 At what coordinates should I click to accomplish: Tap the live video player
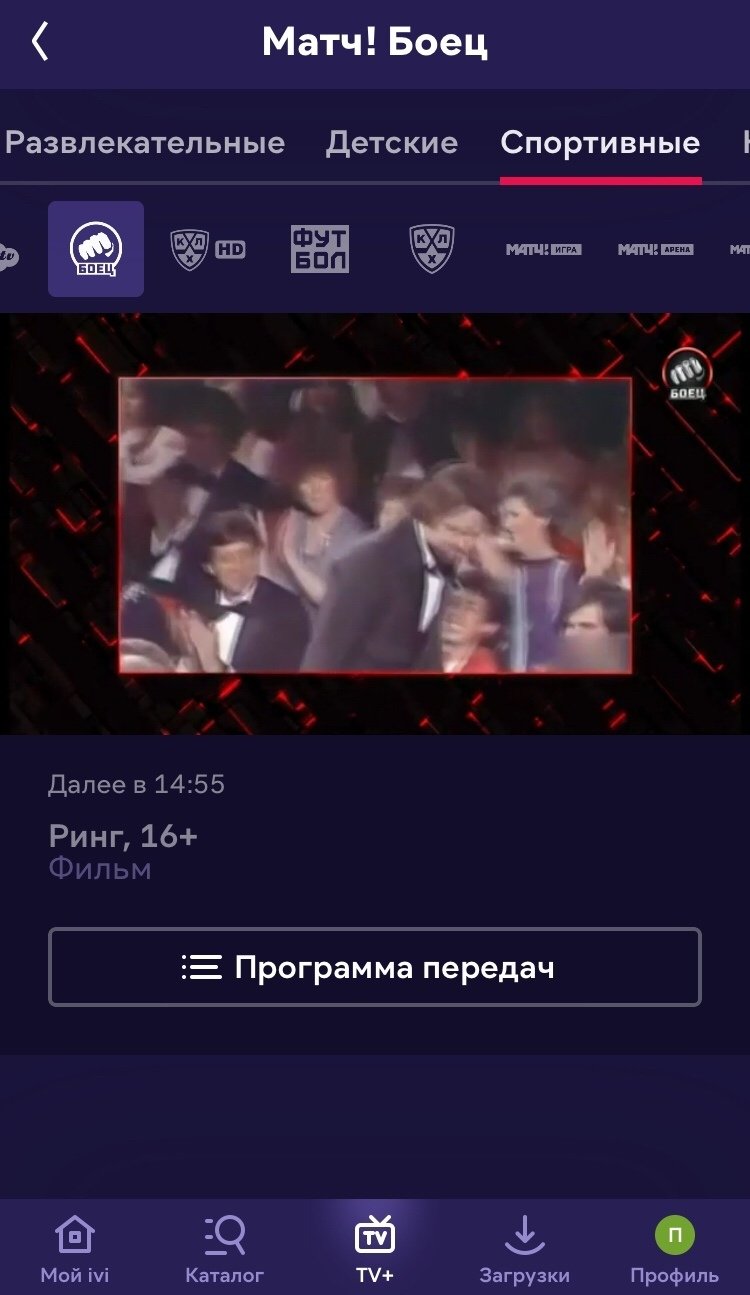coord(375,524)
